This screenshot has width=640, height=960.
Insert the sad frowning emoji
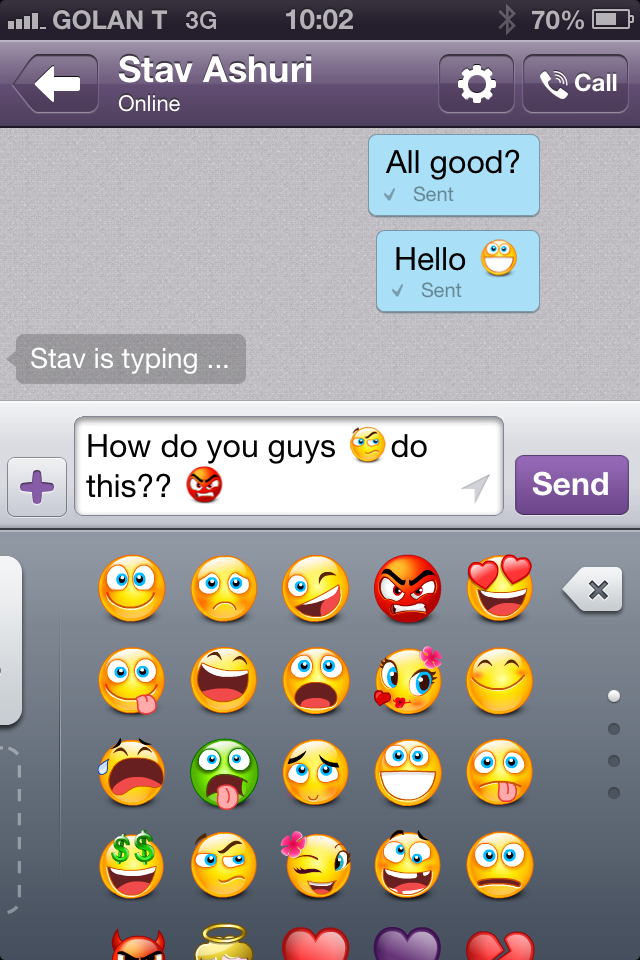pyautogui.click(x=224, y=589)
